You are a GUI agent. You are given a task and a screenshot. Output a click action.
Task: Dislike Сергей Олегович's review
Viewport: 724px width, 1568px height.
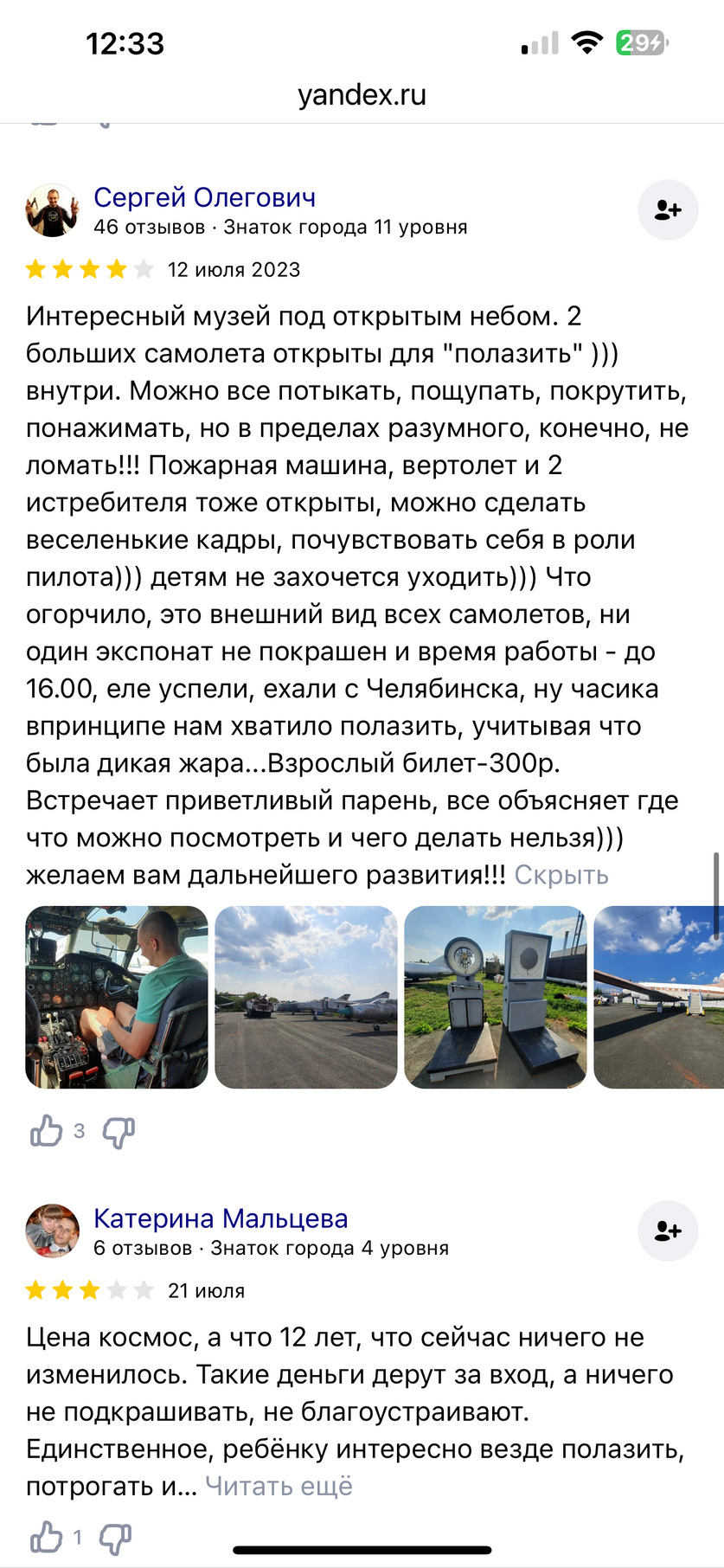[x=119, y=1131]
